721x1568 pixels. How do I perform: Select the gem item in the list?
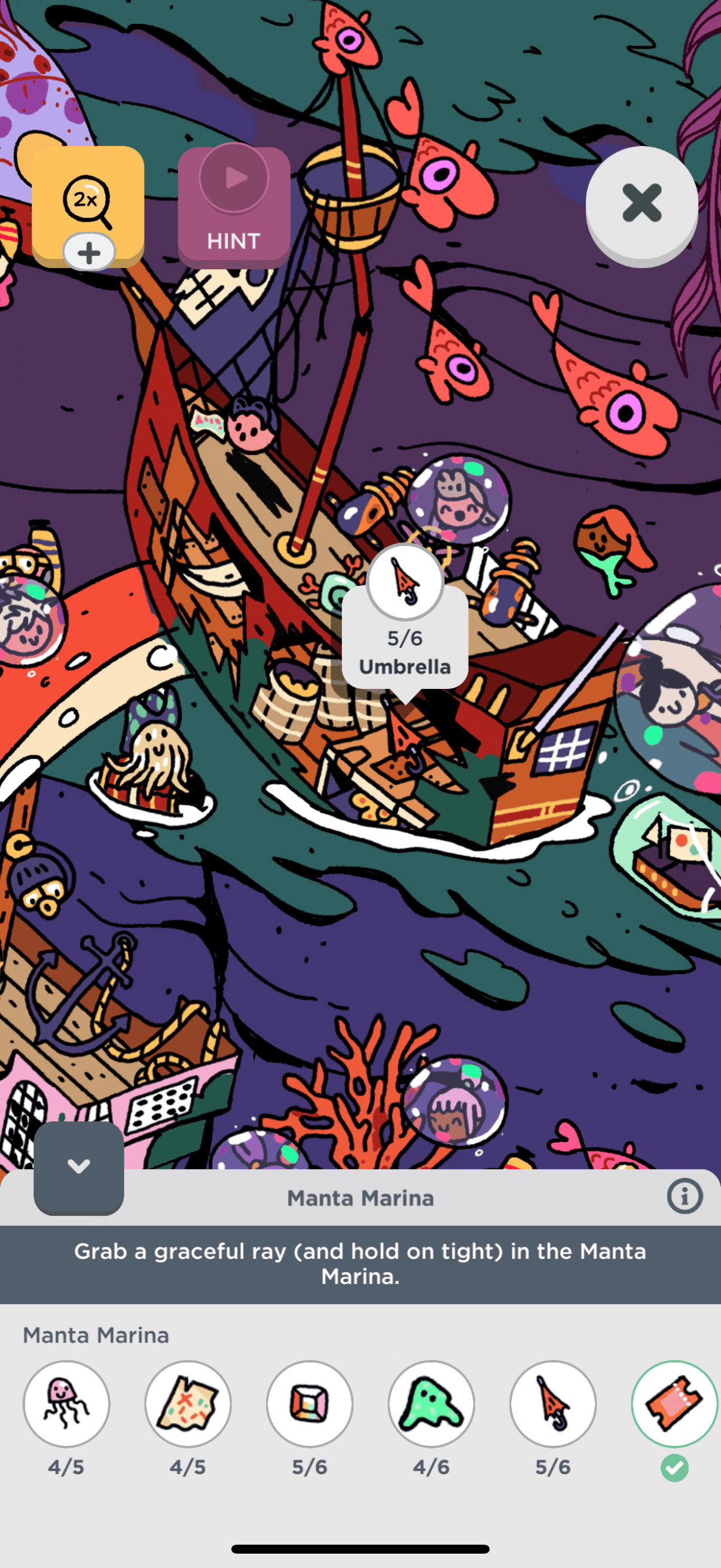tap(310, 1403)
